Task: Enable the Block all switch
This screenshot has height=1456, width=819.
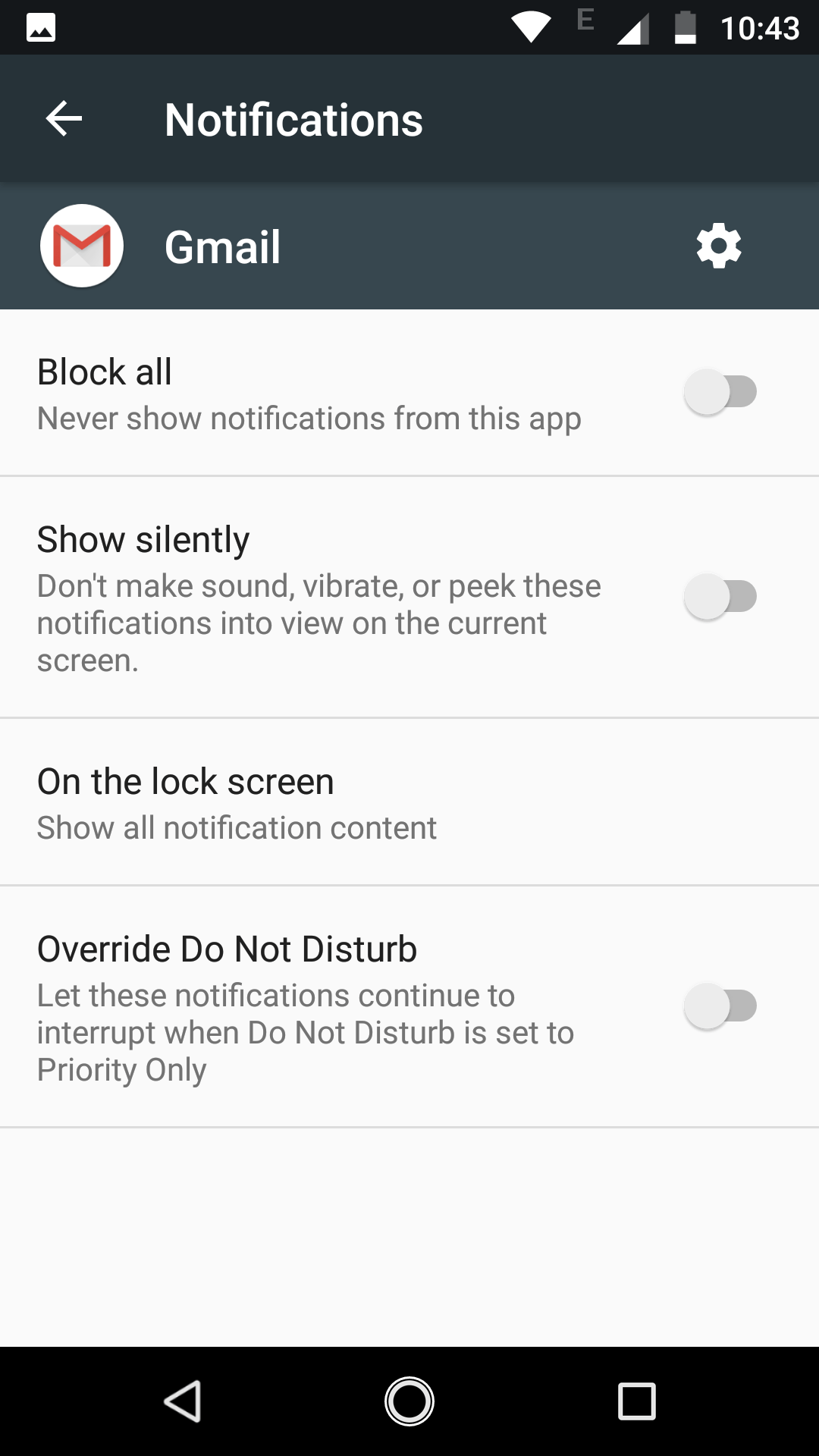Action: (720, 392)
